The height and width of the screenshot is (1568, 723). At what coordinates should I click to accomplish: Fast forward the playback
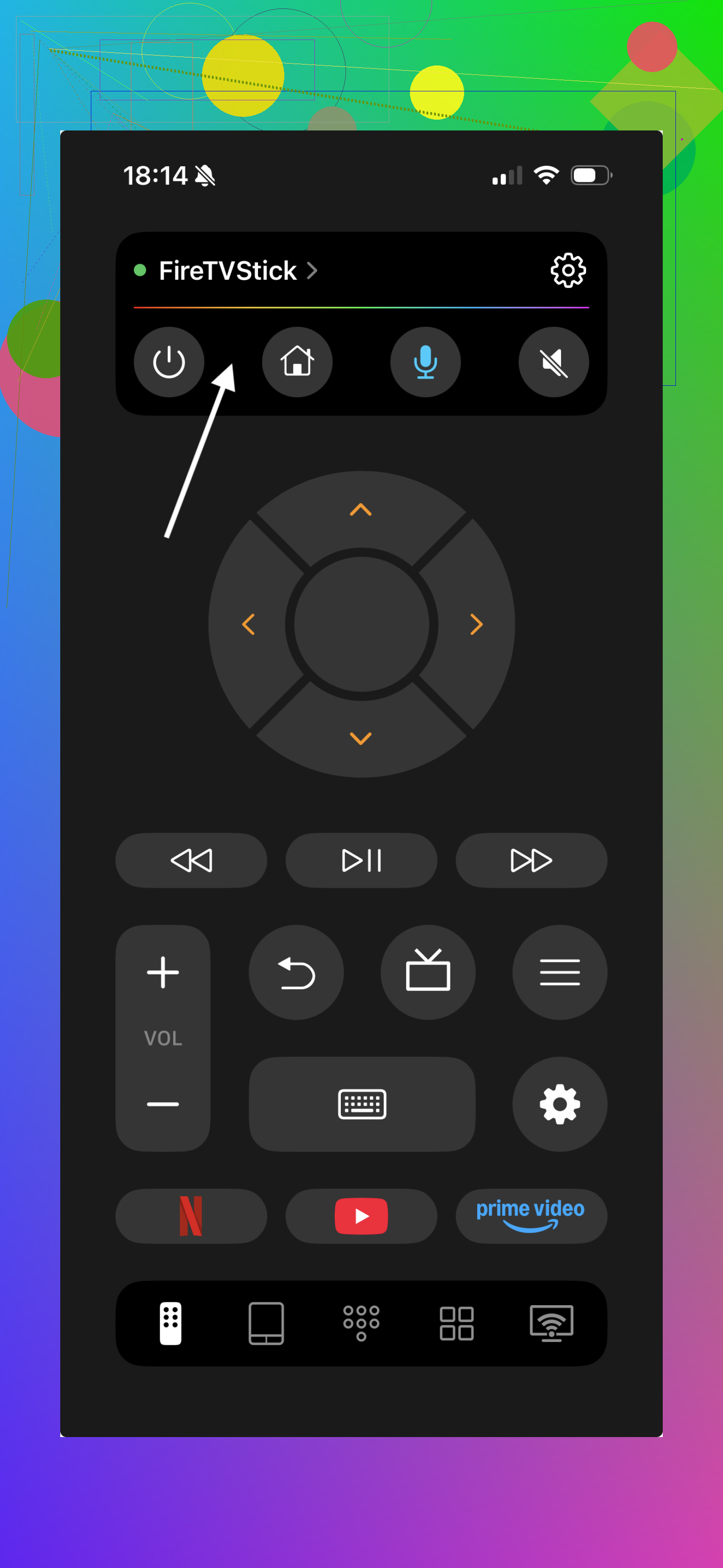coord(531,860)
